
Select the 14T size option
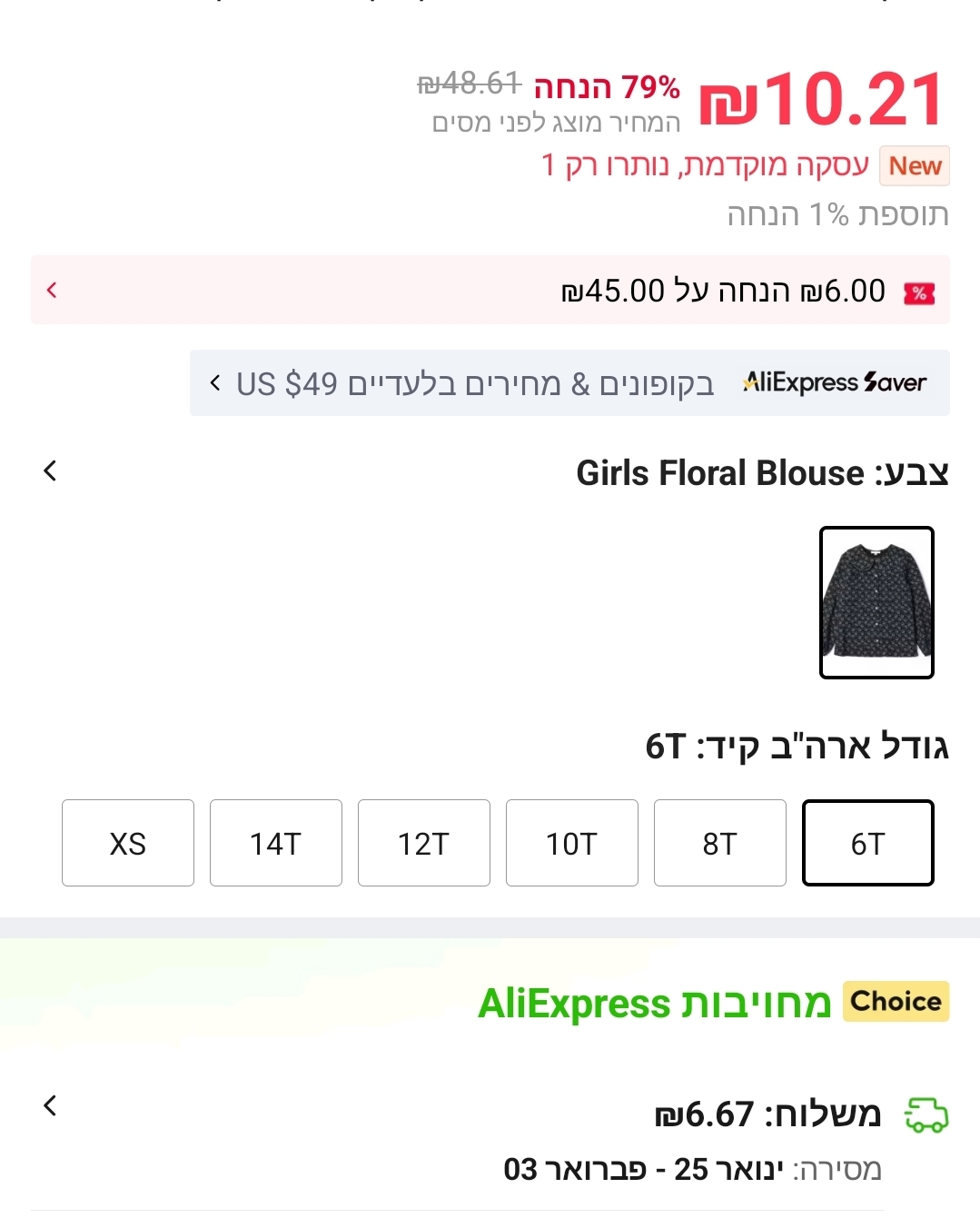tap(275, 843)
